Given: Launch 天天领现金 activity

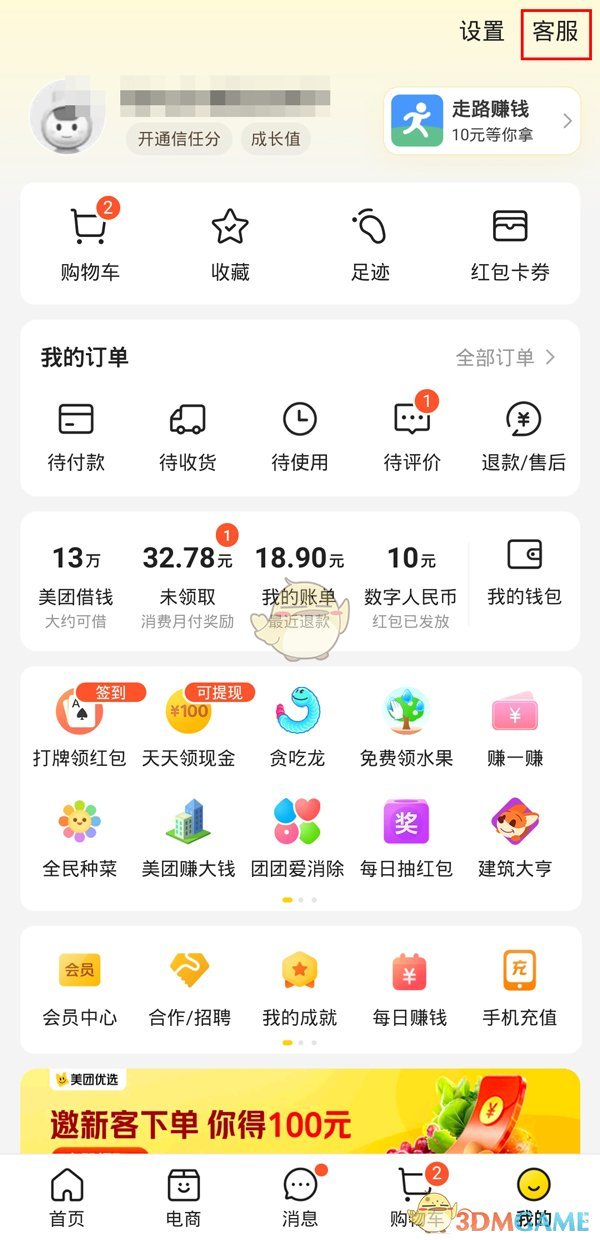Looking at the screenshot, I should click(188, 727).
